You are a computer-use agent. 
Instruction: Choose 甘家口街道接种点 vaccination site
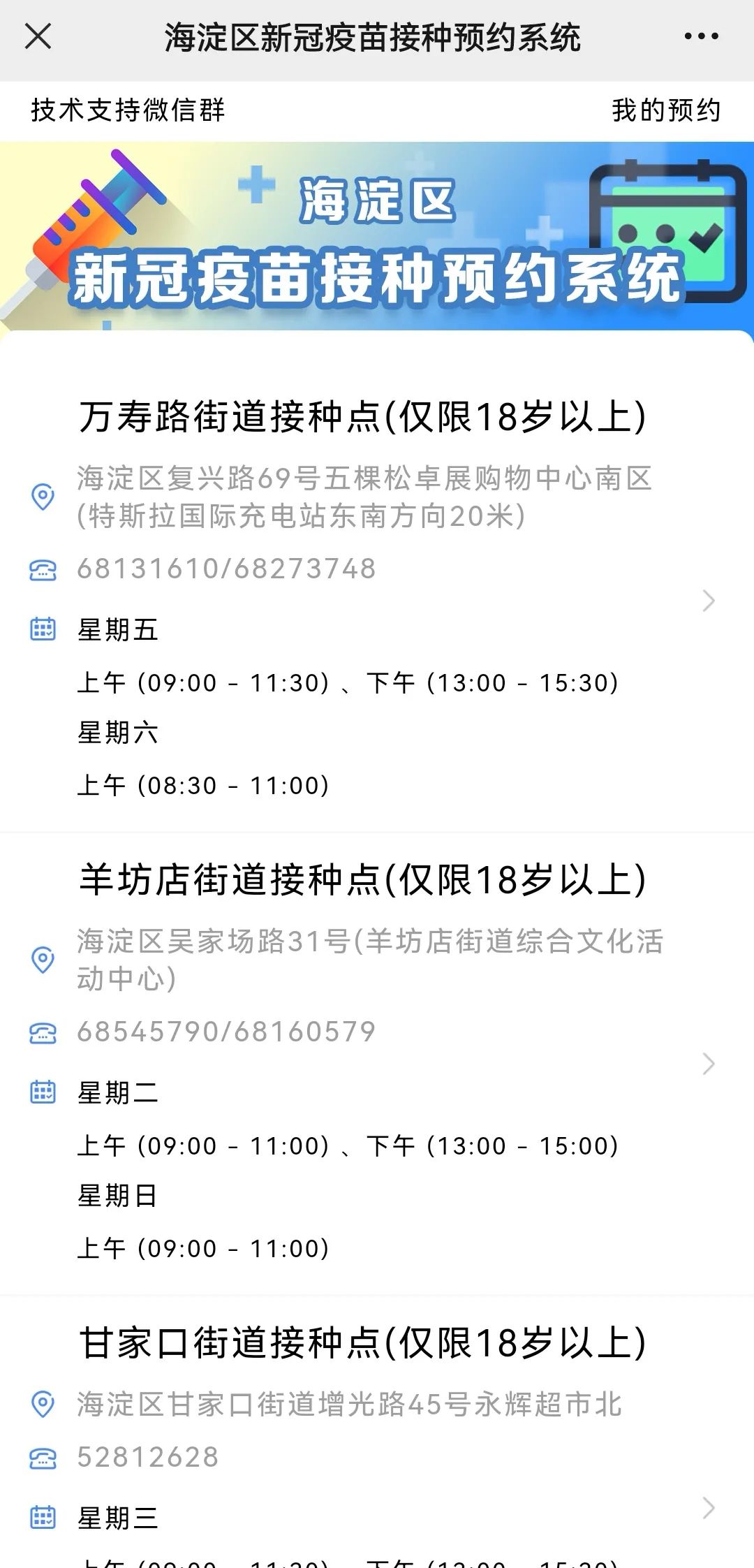[363, 1342]
